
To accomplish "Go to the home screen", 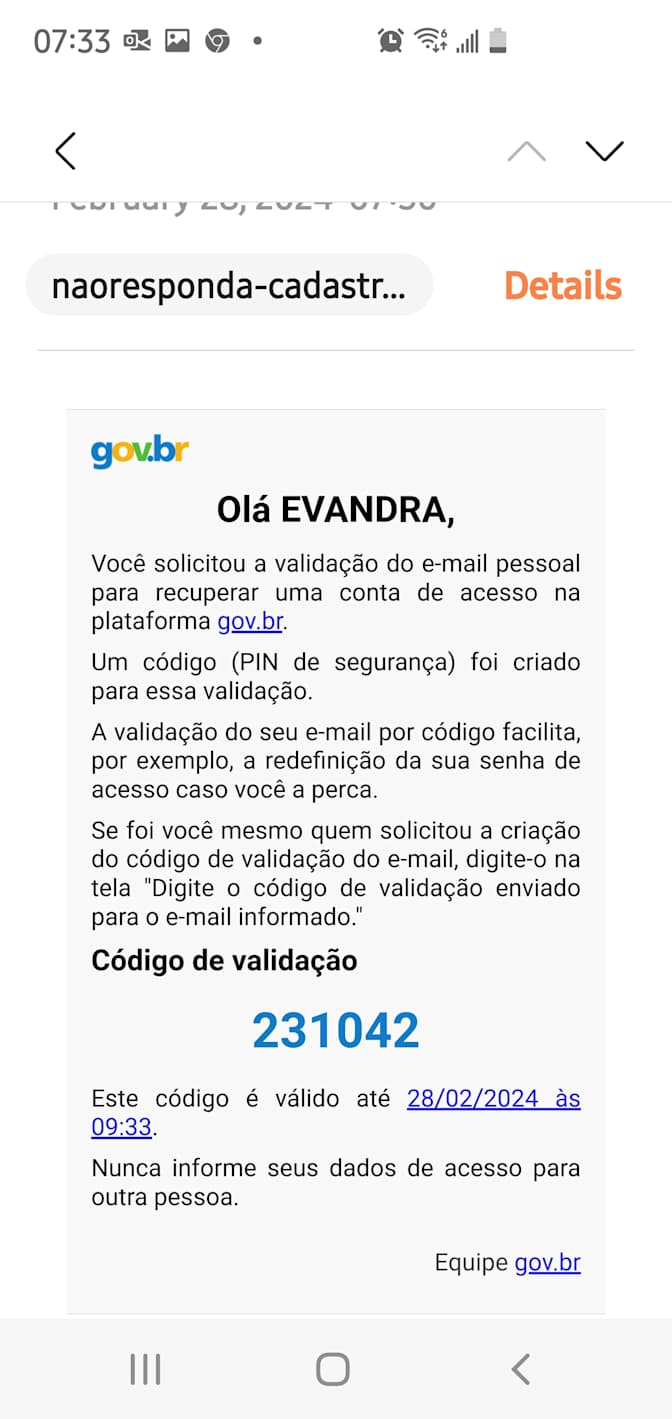I will pyautogui.click(x=332, y=1369).
